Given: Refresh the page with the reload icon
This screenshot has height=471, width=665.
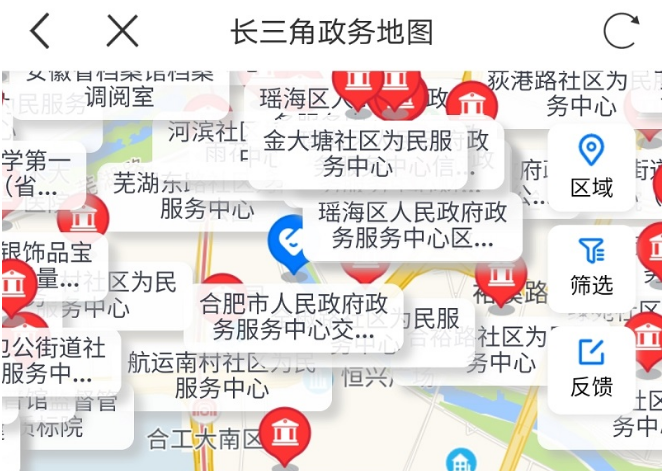Looking at the screenshot, I should pos(620,31).
